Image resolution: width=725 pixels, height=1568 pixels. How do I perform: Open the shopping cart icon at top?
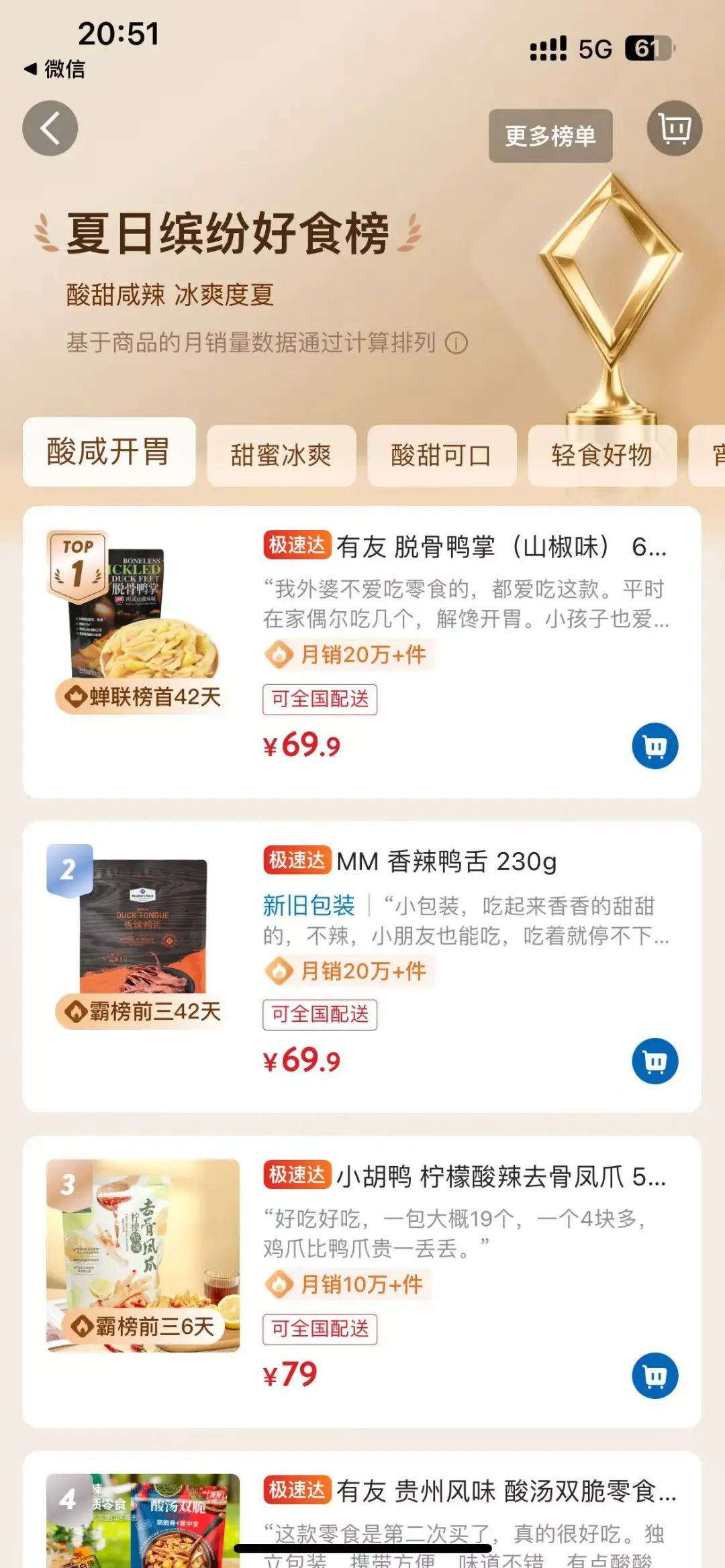(x=674, y=128)
